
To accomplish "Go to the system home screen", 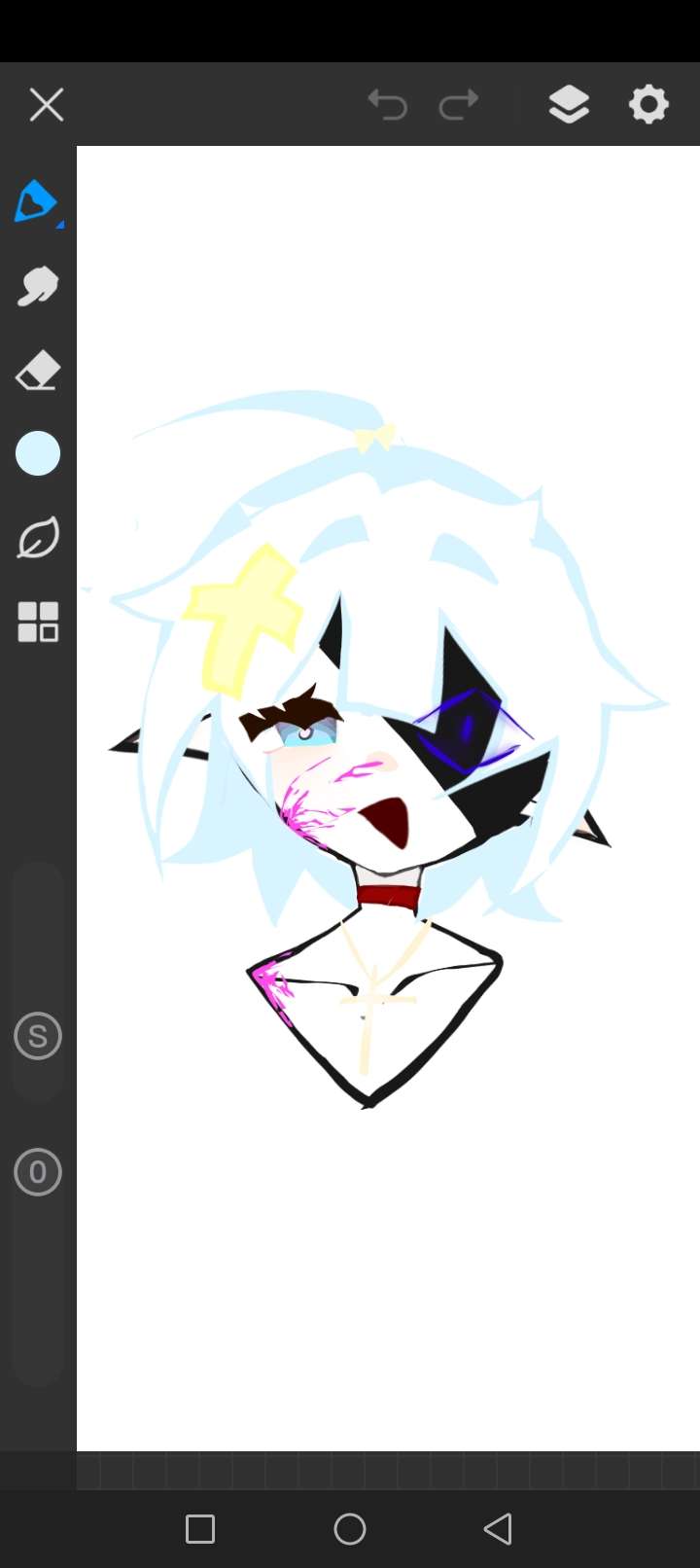I will coord(350,1528).
